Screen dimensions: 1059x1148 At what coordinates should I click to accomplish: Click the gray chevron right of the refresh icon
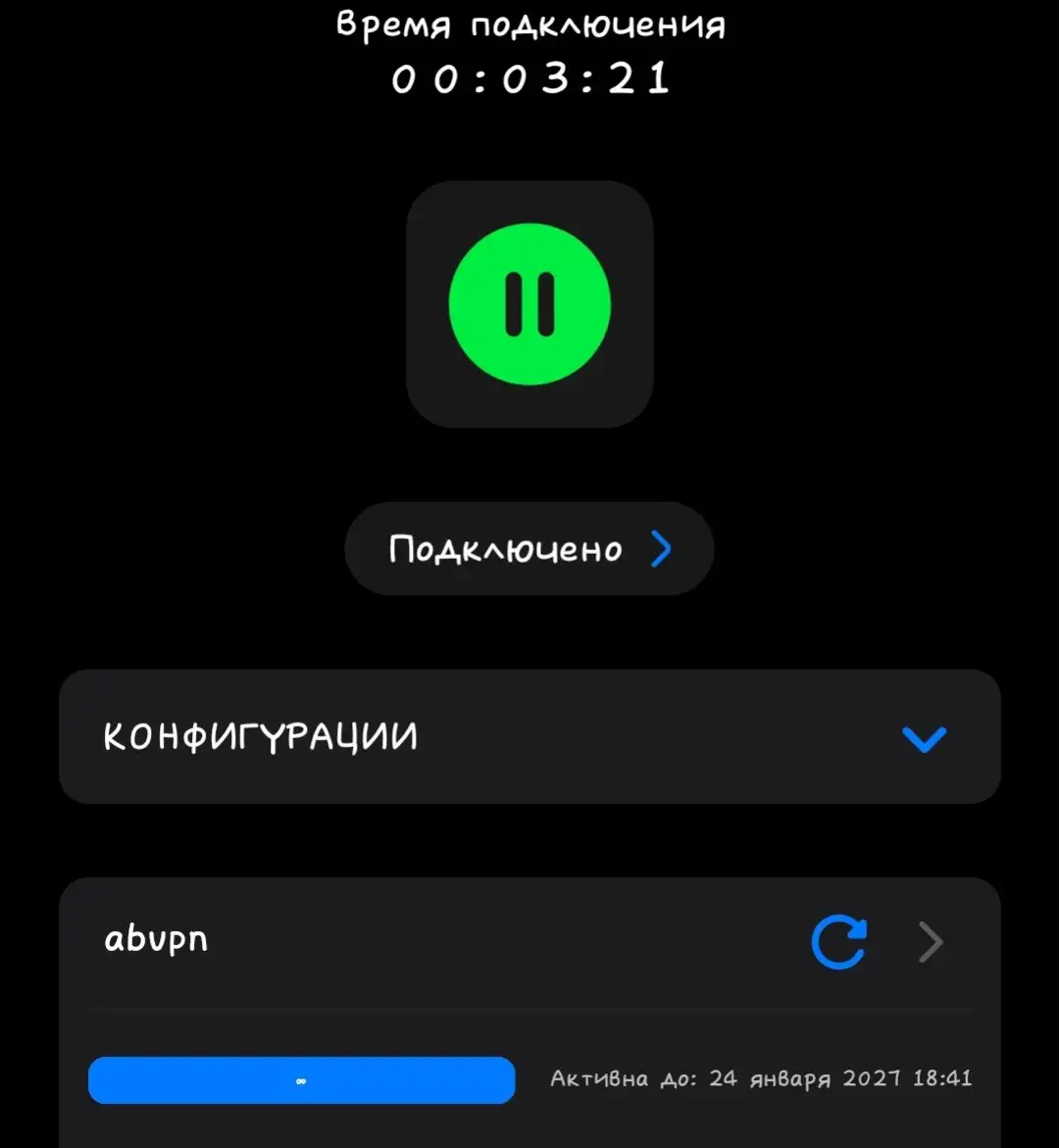coord(929,942)
